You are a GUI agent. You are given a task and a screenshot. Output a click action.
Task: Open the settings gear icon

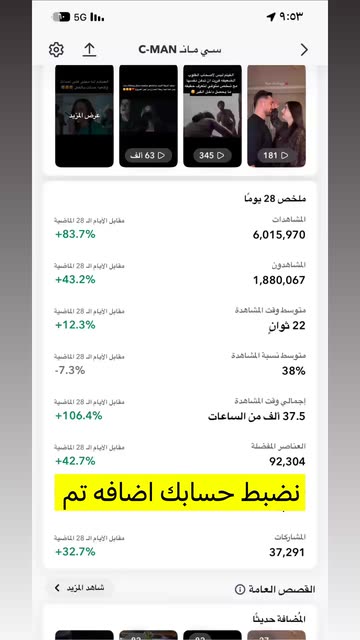click(x=56, y=50)
